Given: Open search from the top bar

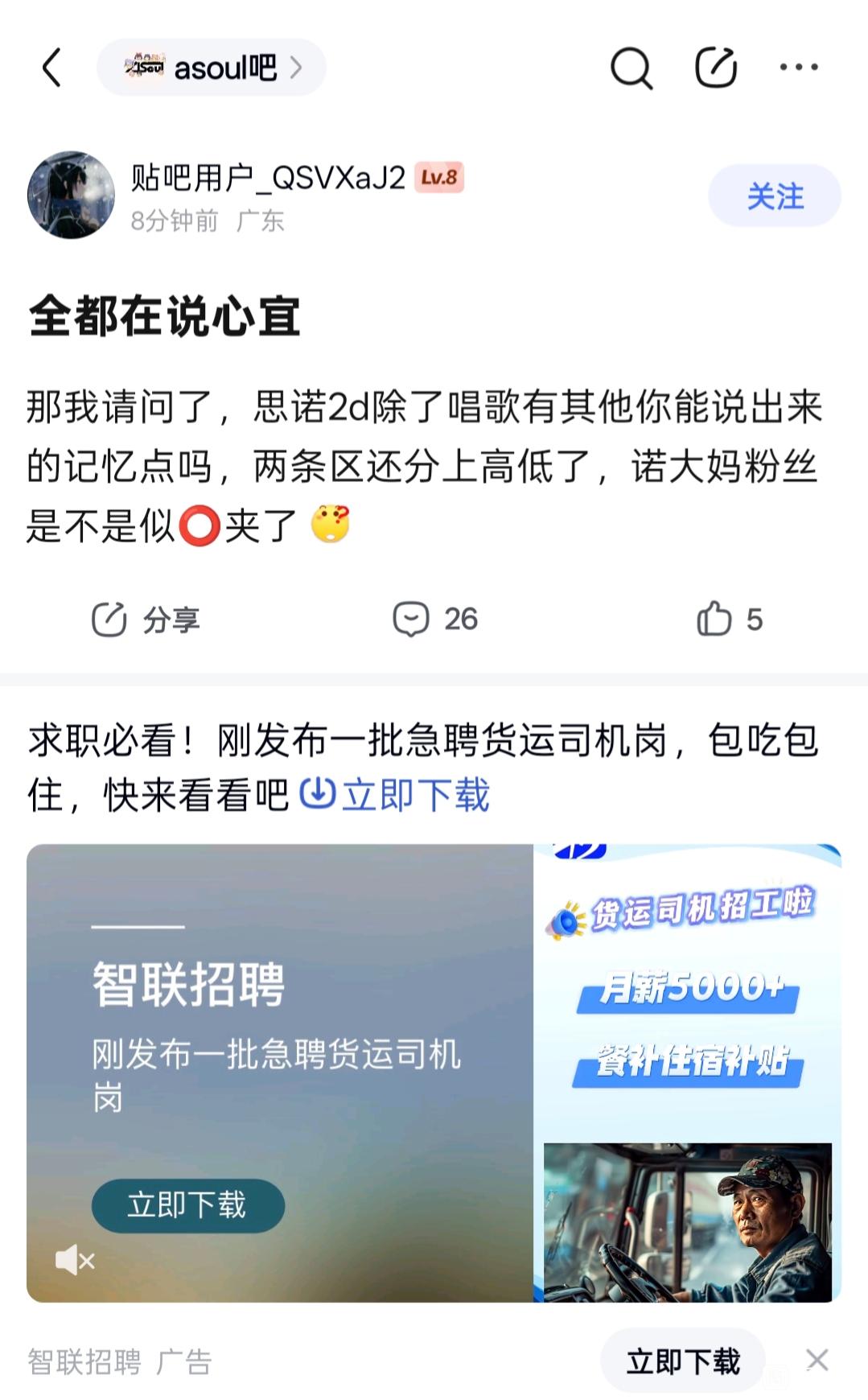Looking at the screenshot, I should [631, 68].
